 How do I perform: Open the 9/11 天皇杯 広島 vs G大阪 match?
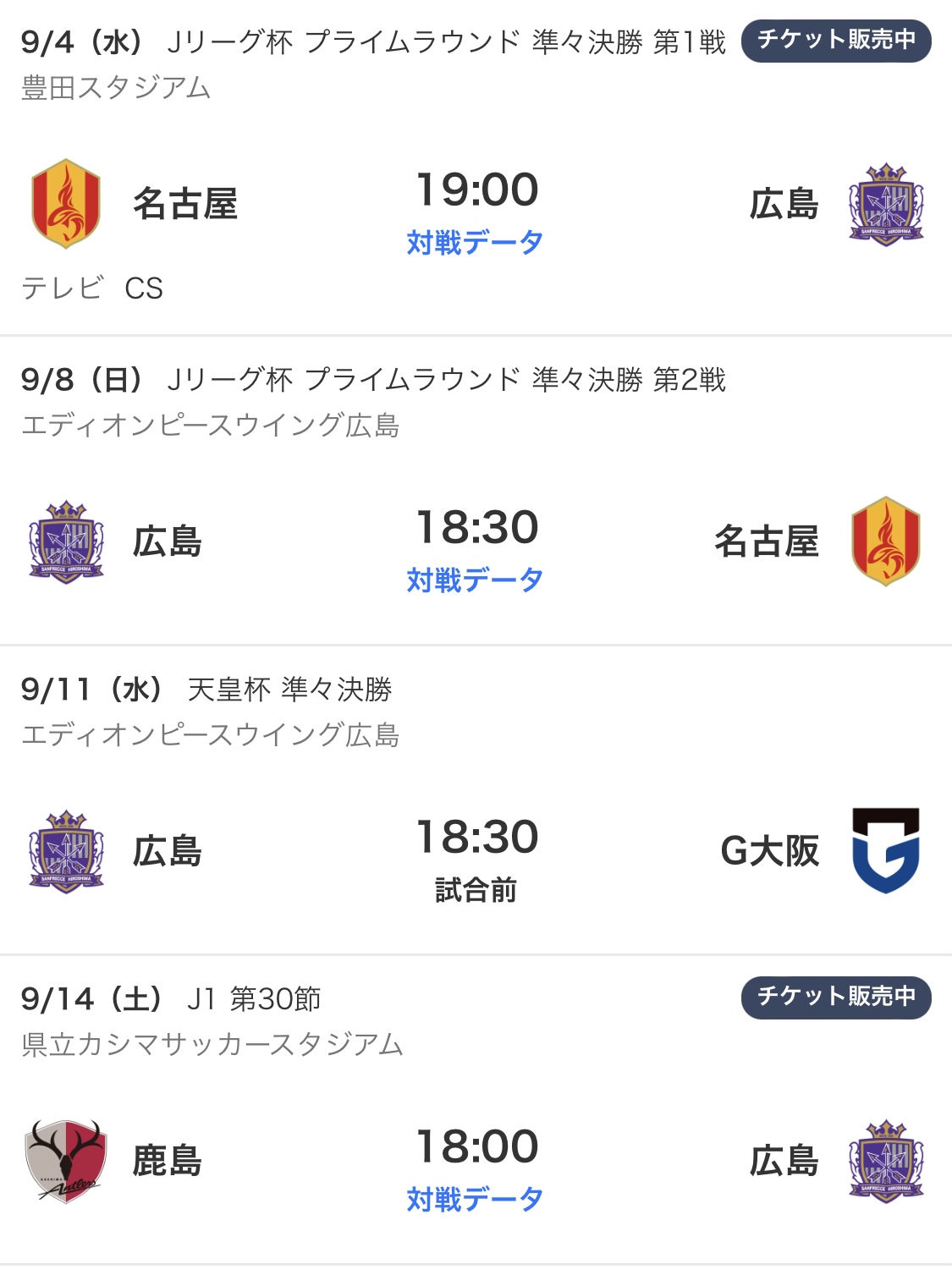coord(476,853)
